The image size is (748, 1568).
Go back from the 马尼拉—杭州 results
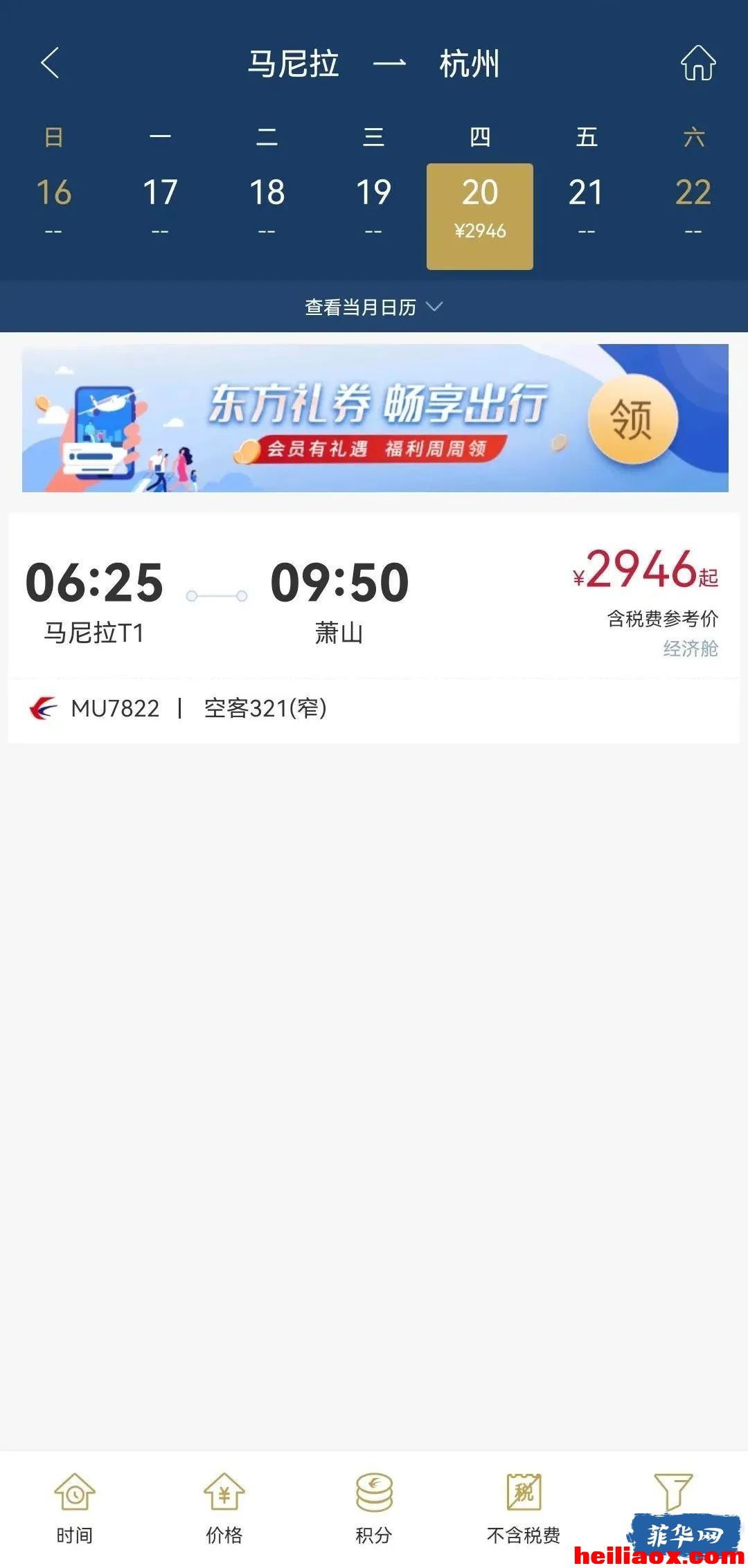click(x=50, y=64)
